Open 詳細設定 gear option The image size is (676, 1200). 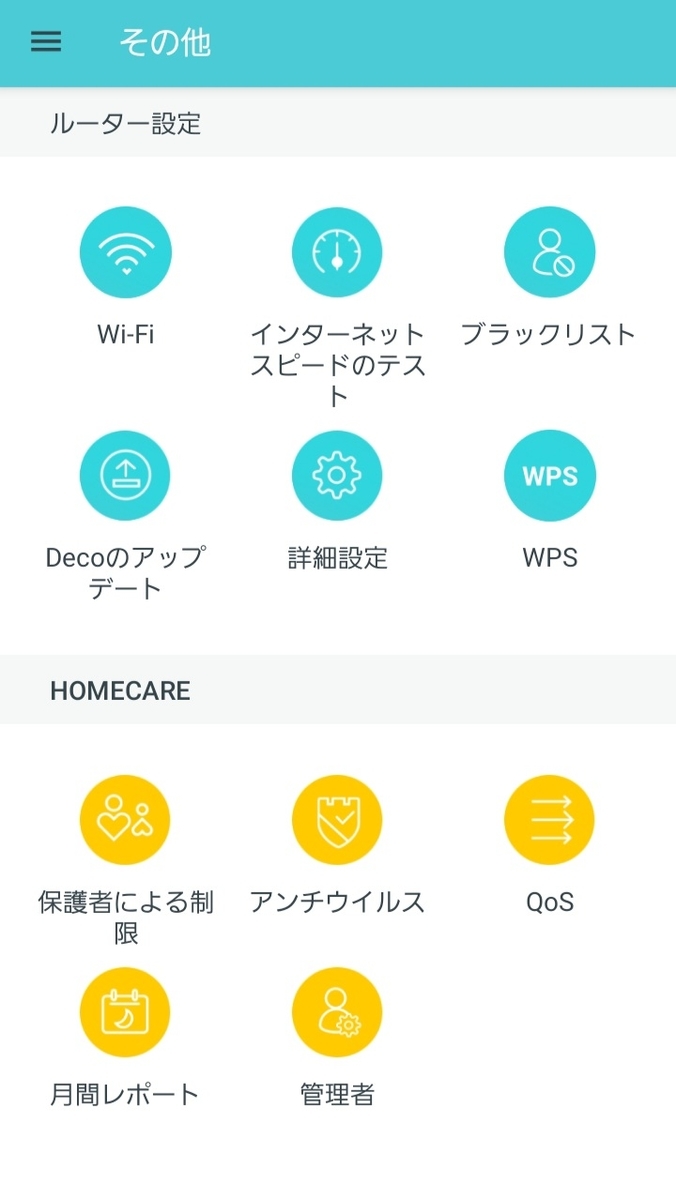coord(337,476)
